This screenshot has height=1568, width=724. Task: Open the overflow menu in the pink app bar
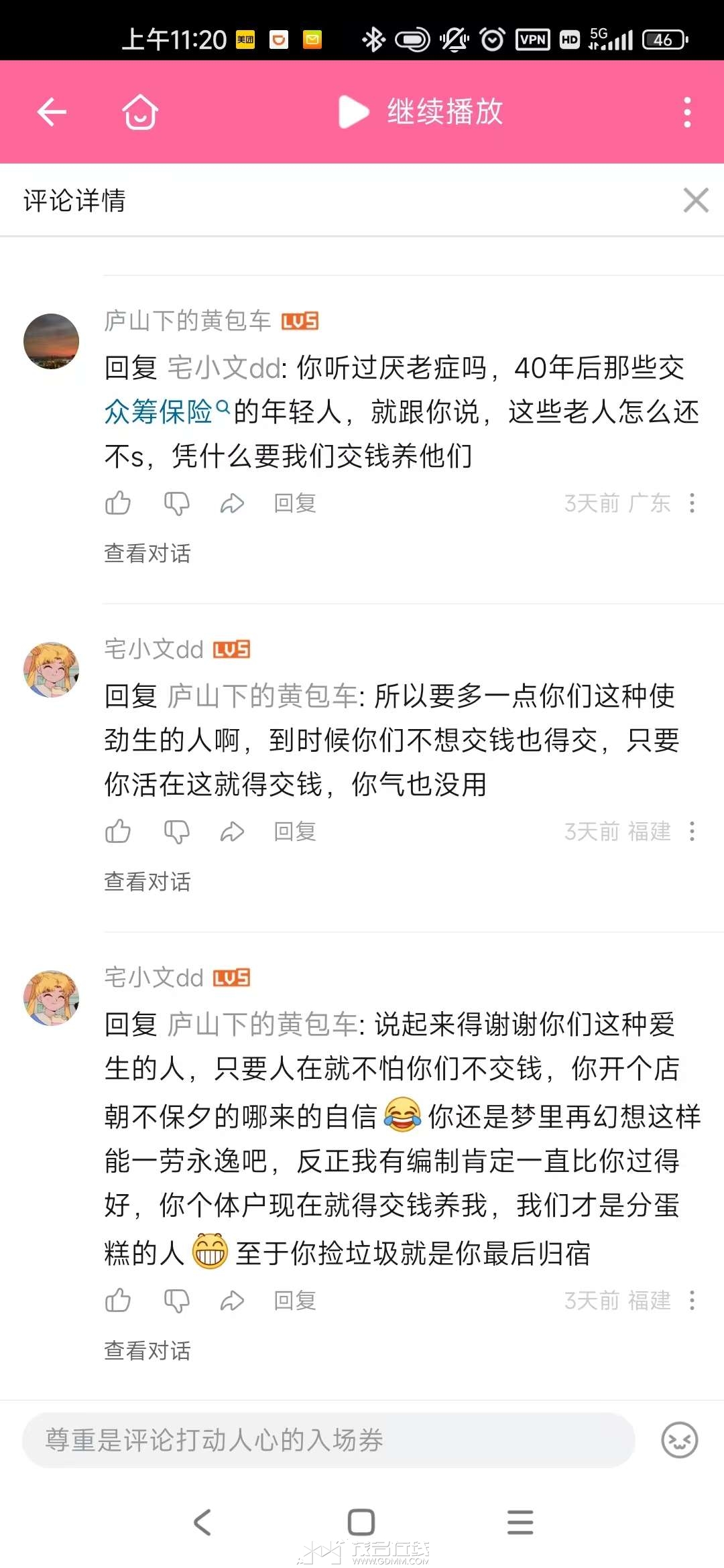(x=686, y=112)
